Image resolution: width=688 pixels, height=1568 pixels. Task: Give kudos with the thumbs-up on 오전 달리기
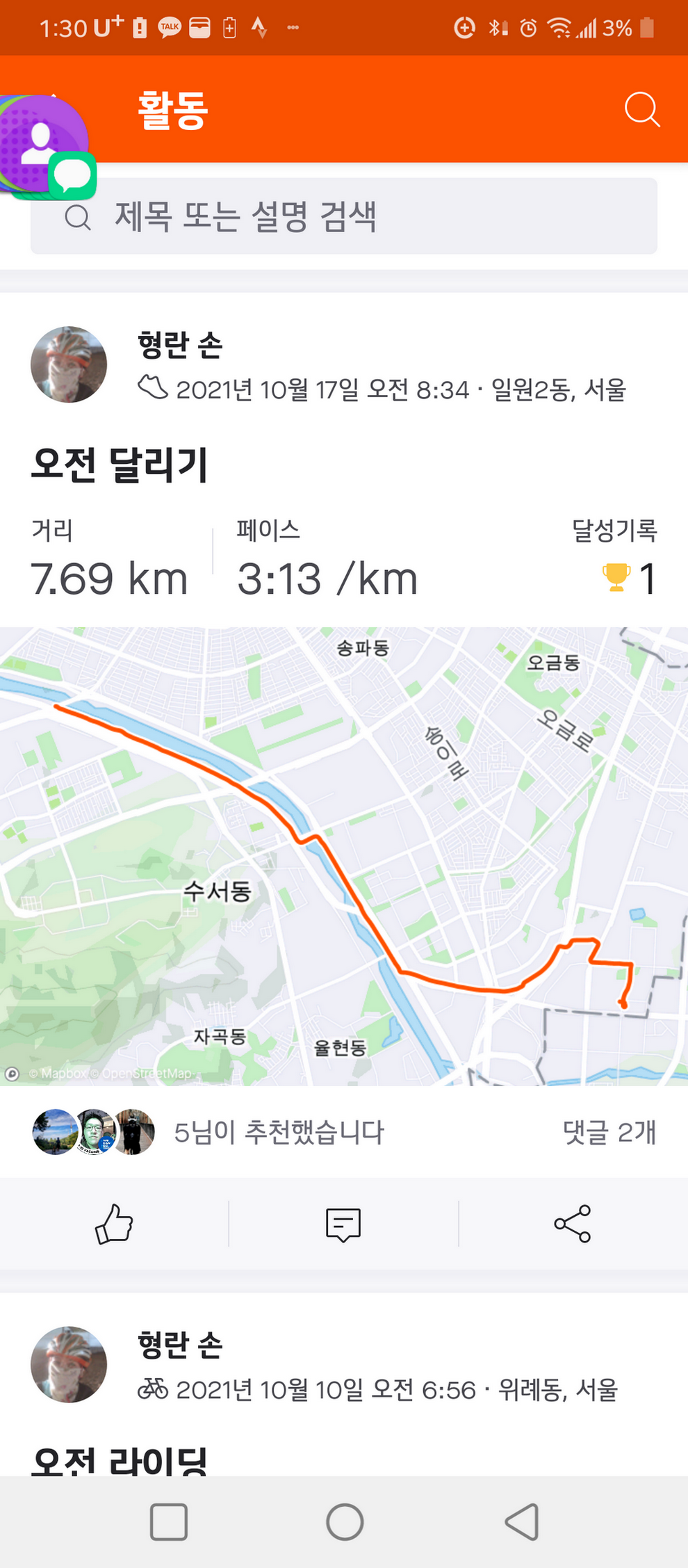pos(114,1224)
